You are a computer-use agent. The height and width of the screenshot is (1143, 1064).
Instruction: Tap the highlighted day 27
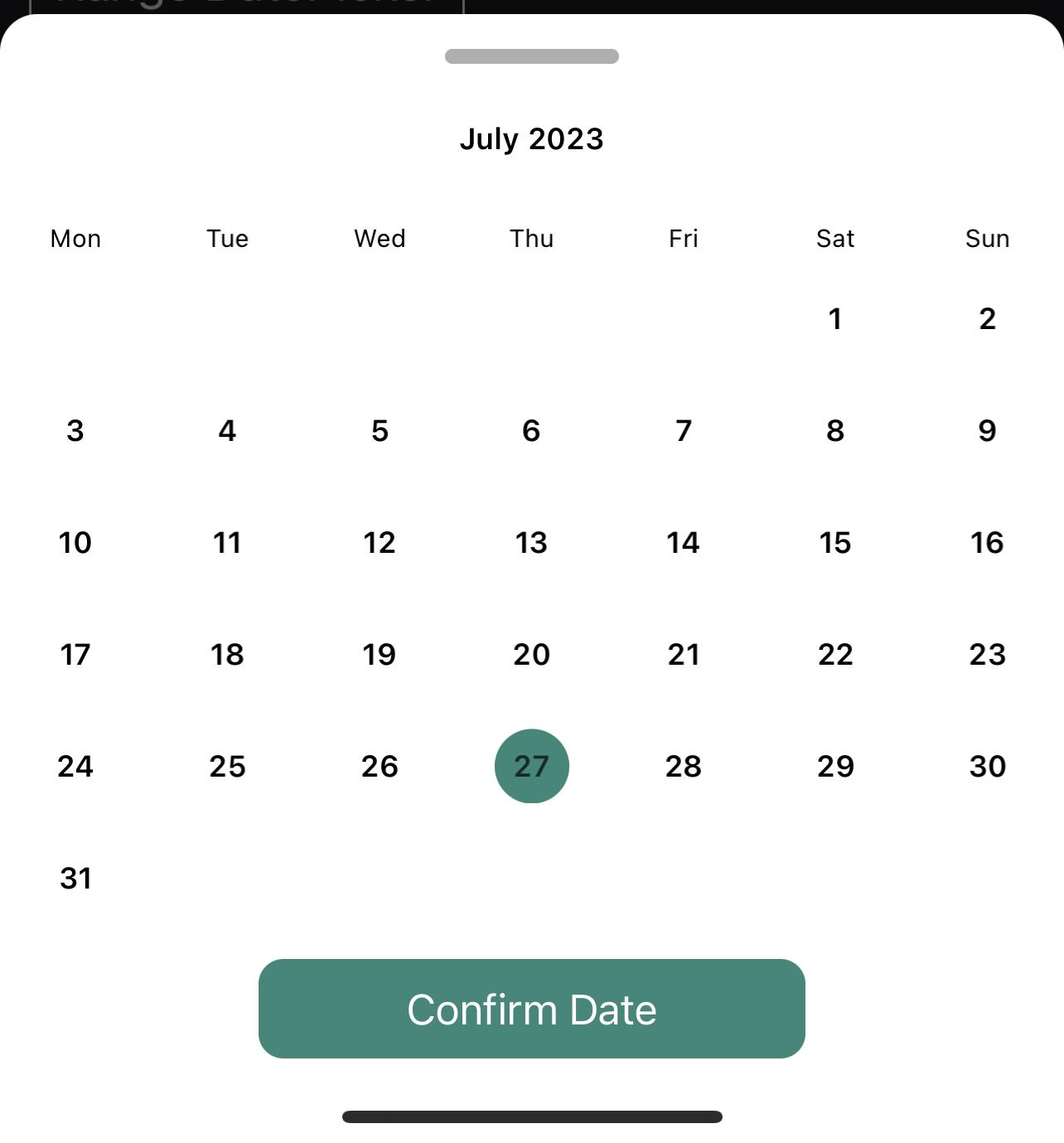[x=531, y=767]
